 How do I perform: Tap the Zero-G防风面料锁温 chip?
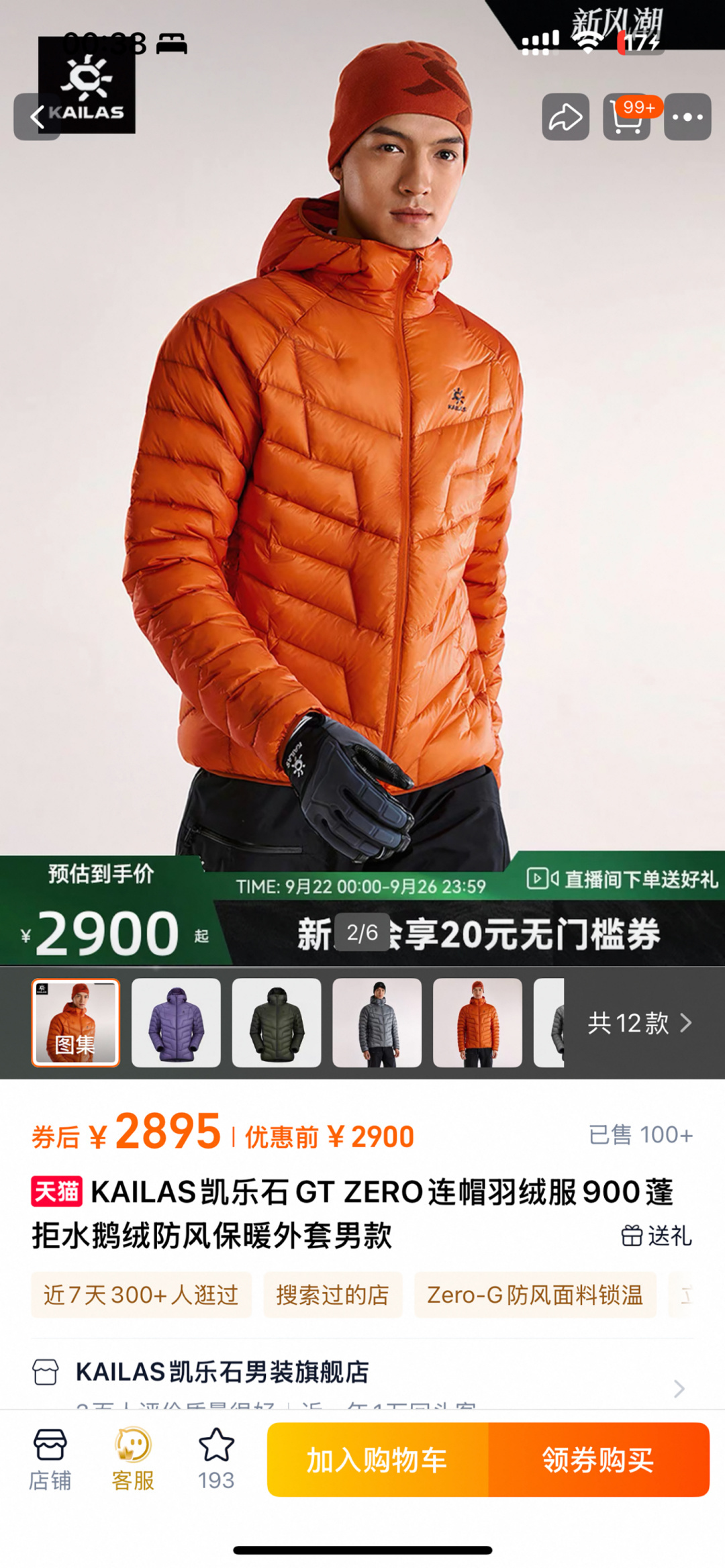click(535, 1295)
